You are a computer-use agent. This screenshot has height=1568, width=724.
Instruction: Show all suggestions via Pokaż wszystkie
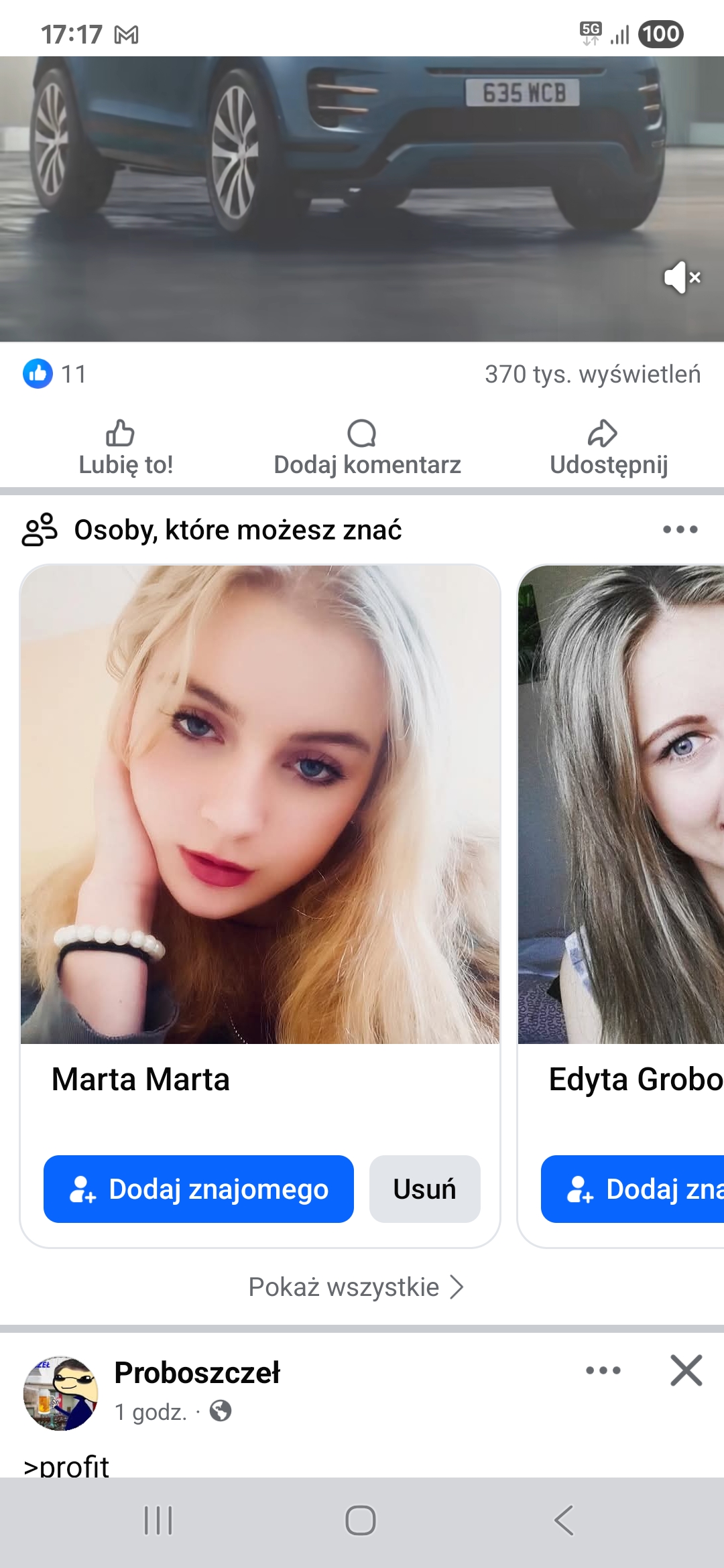click(x=357, y=1287)
